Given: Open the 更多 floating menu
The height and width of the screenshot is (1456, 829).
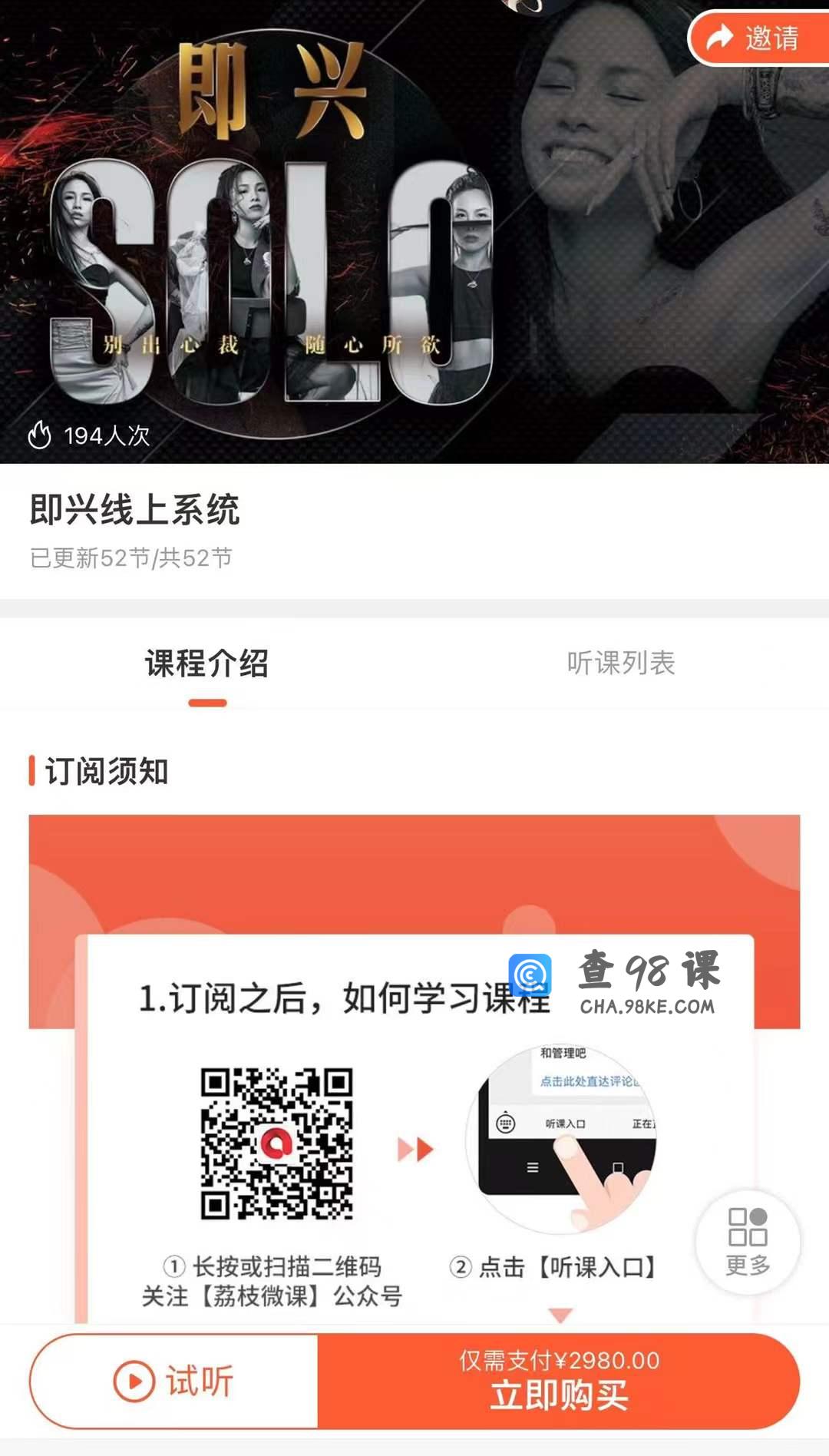Looking at the screenshot, I should point(748,1242).
